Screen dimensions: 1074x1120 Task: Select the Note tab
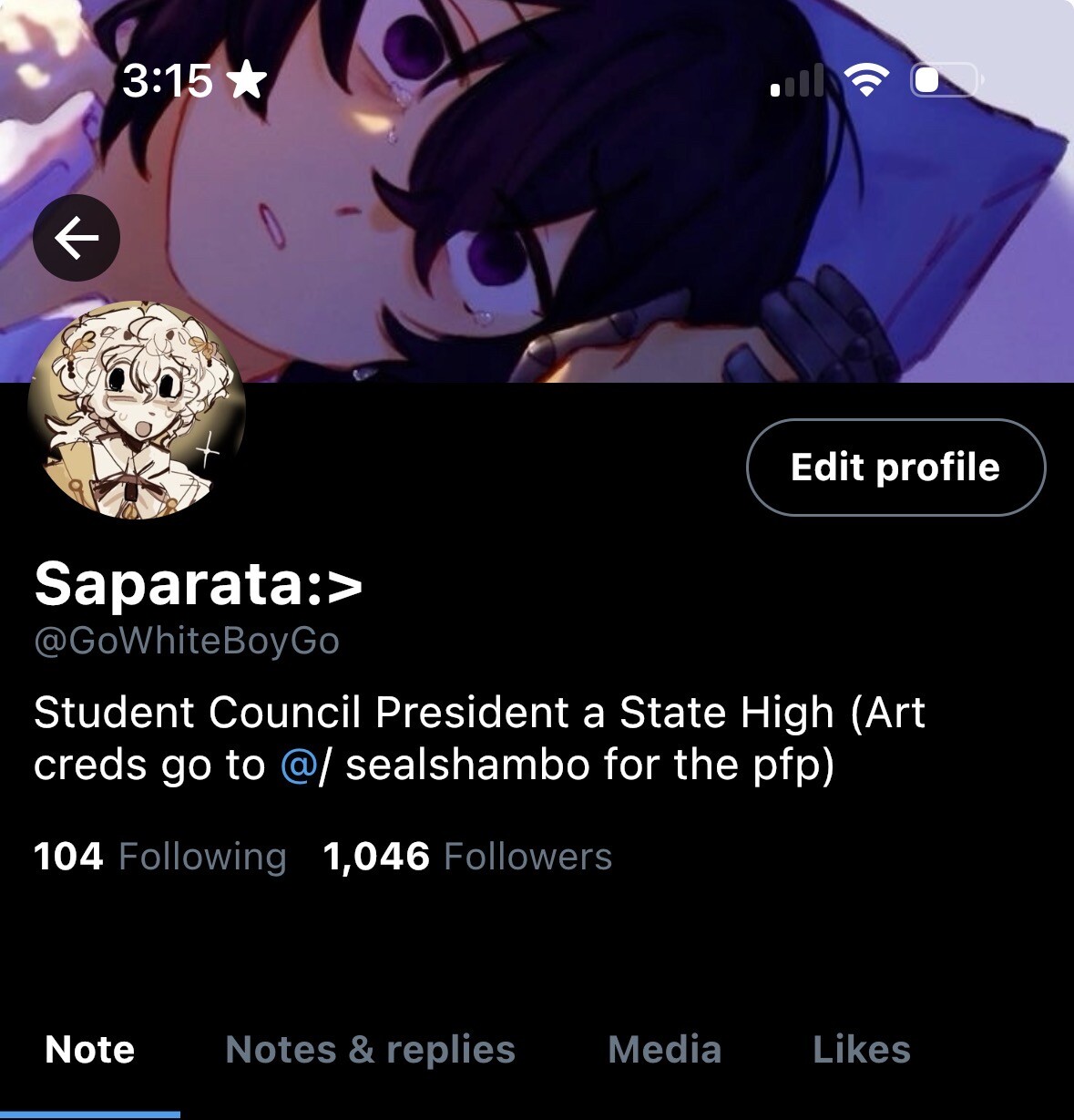pyautogui.click(x=89, y=1050)
